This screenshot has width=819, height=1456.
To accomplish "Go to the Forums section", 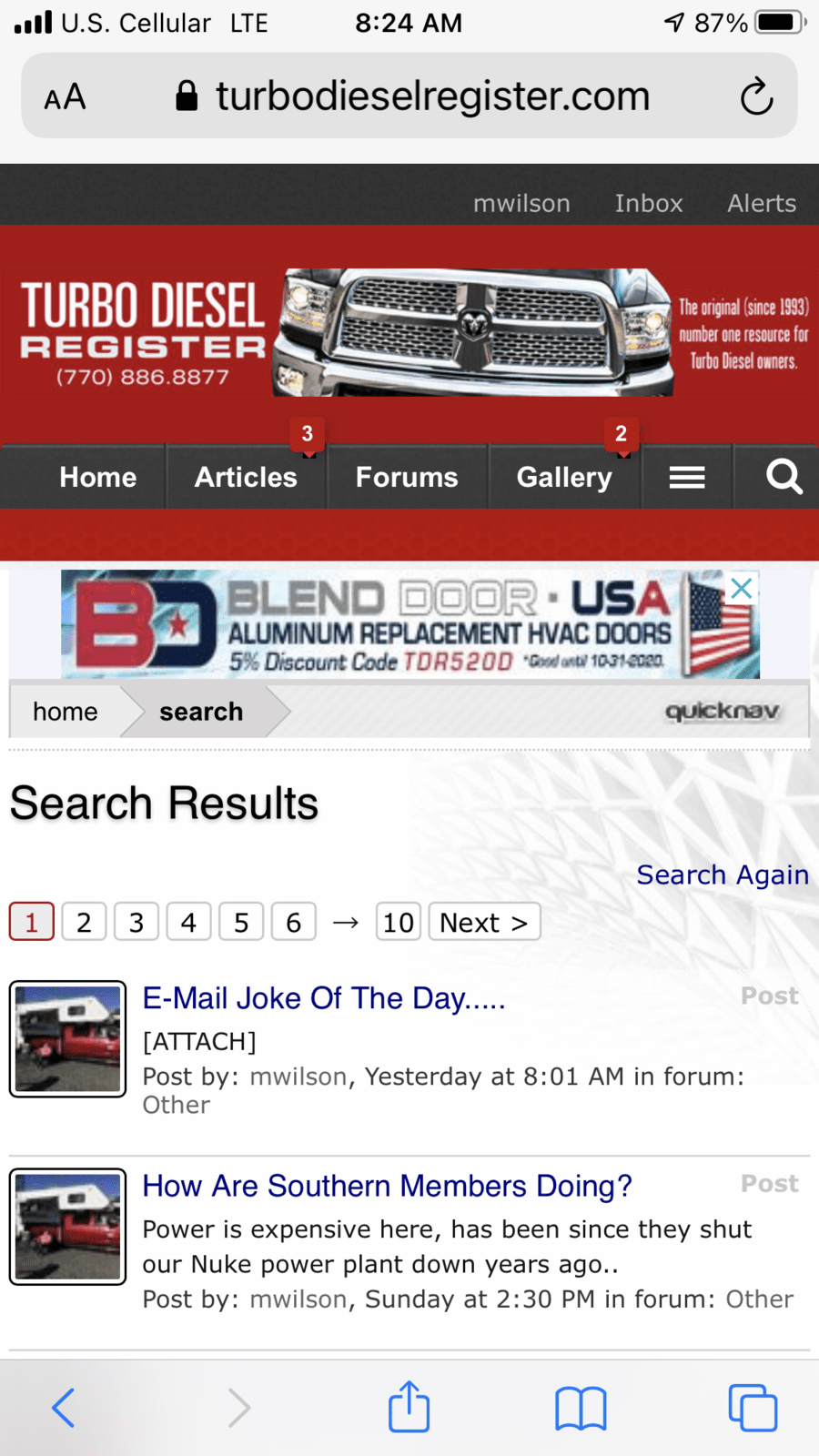I will [x=407, y=477].
